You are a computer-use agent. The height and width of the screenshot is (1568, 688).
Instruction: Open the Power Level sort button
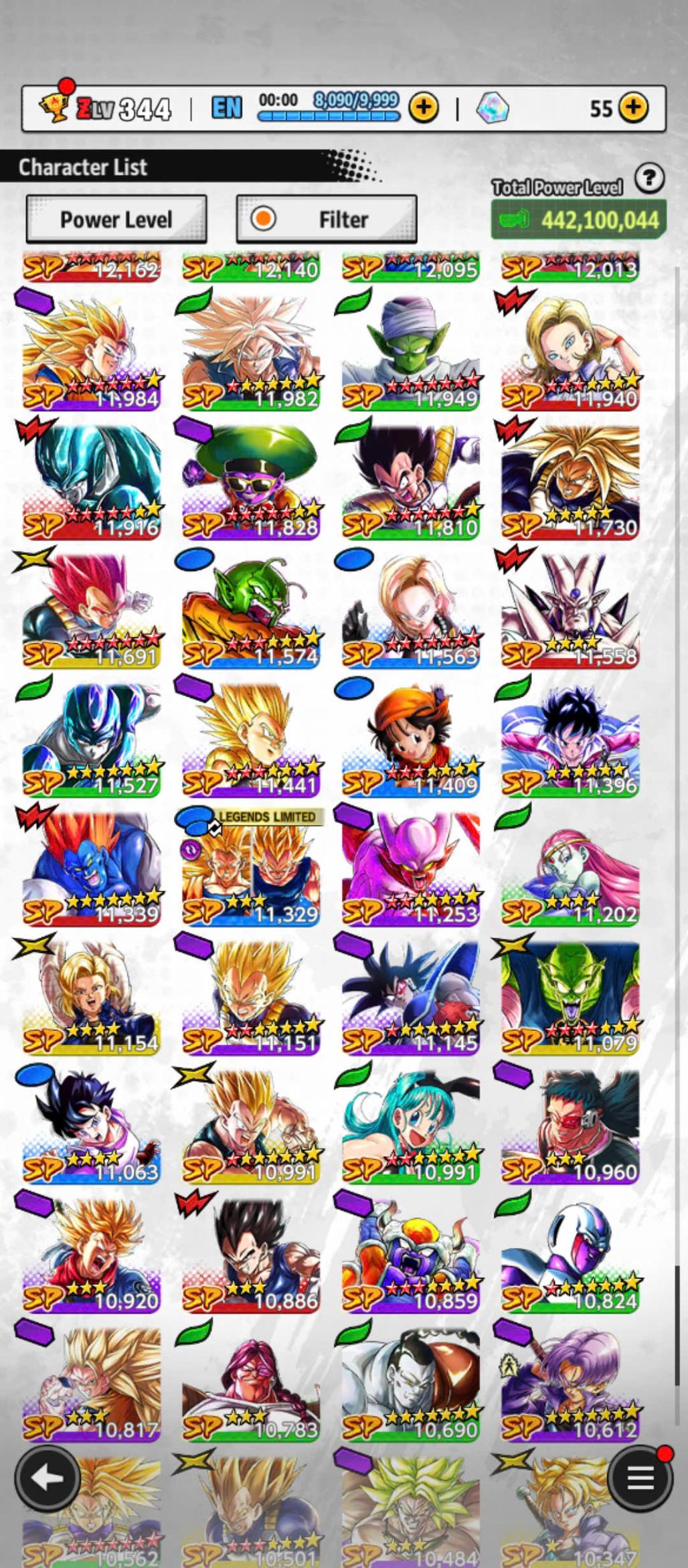pos(116,220)
